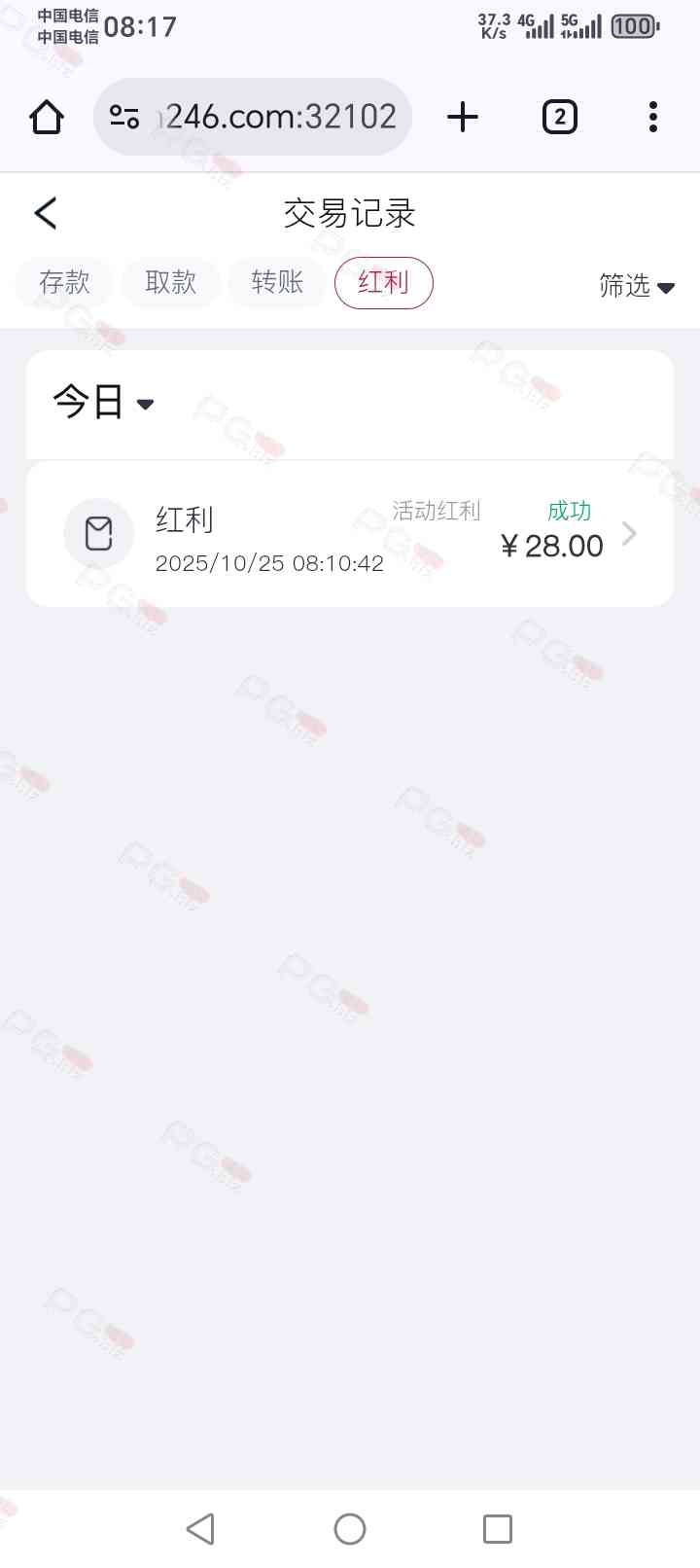The height and width of the screenshot is (1568, 700).
Task: Tap the browser home icon
Action: [47, 118]
